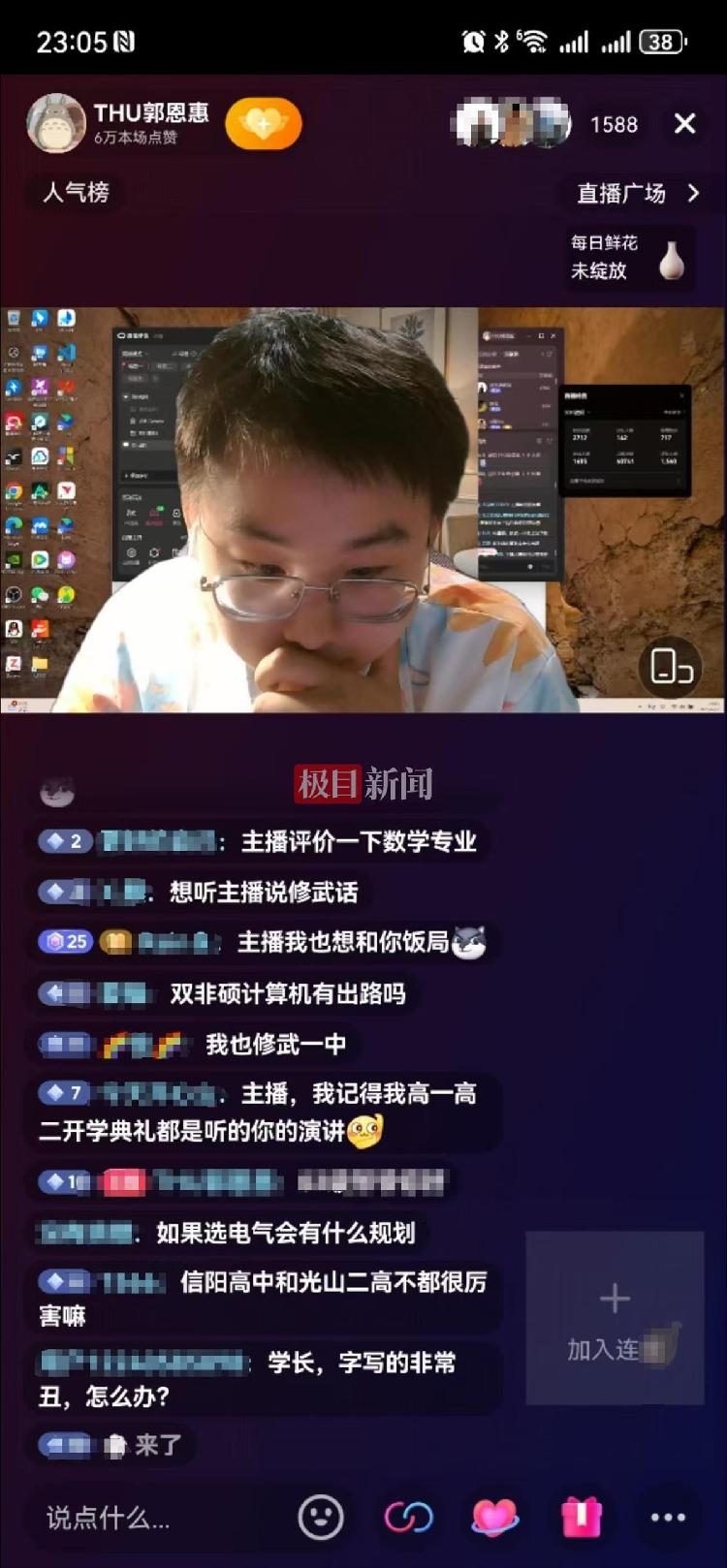This screenshot has width=727, height=1568.
Task: Open the link-mic interaction icon
Action: coord(409,1518)
